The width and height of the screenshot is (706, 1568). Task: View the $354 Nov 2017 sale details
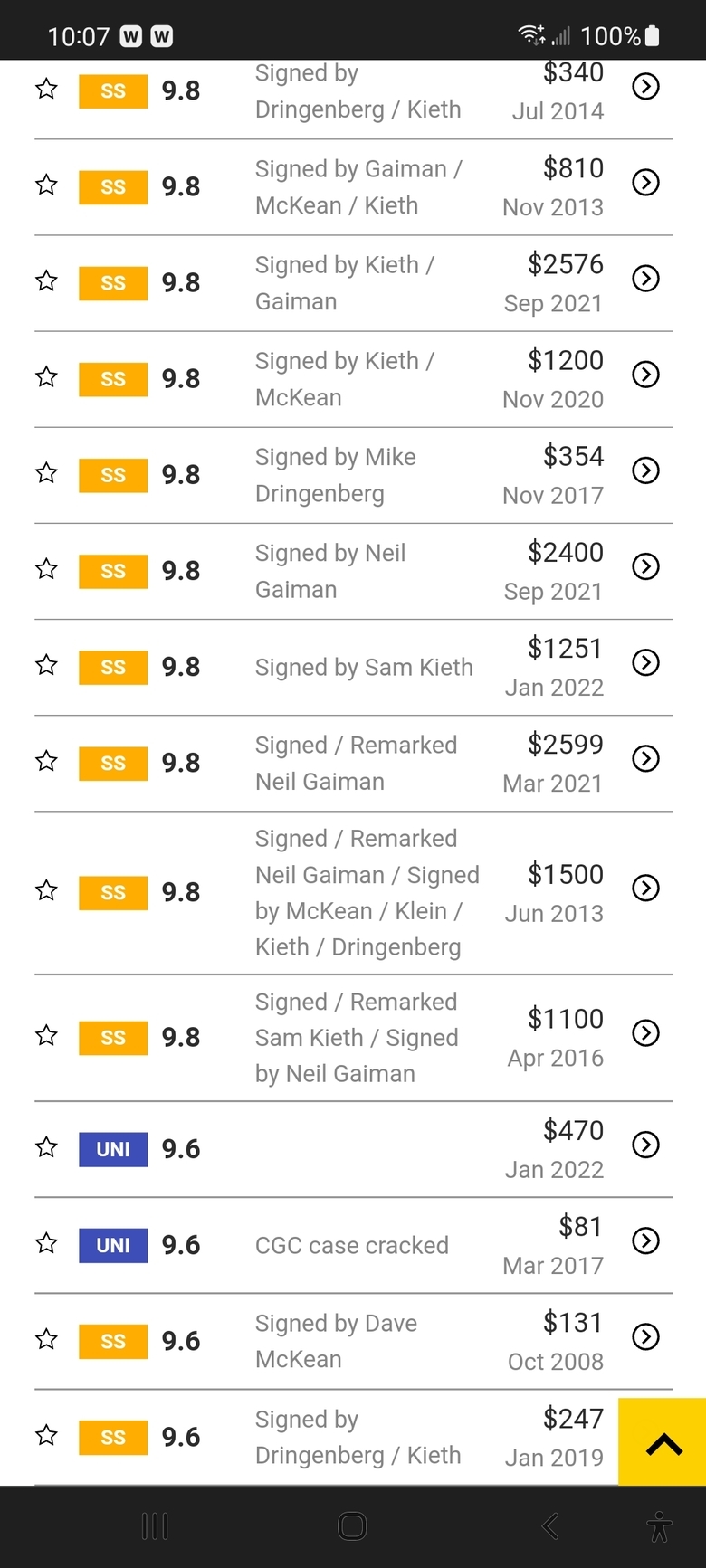click(x=645, y=470)
